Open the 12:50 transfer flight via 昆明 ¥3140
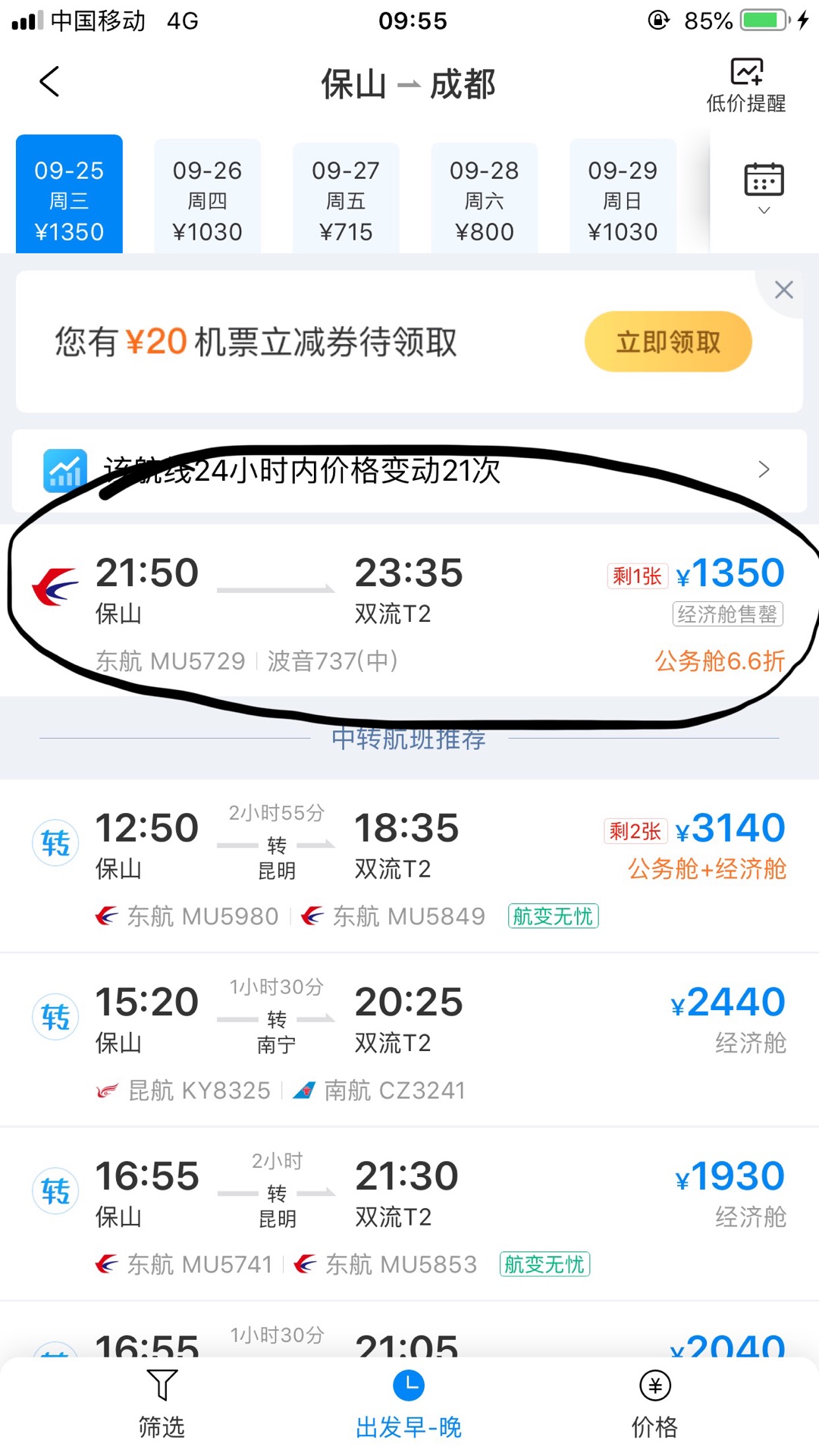 click(409, 865)
